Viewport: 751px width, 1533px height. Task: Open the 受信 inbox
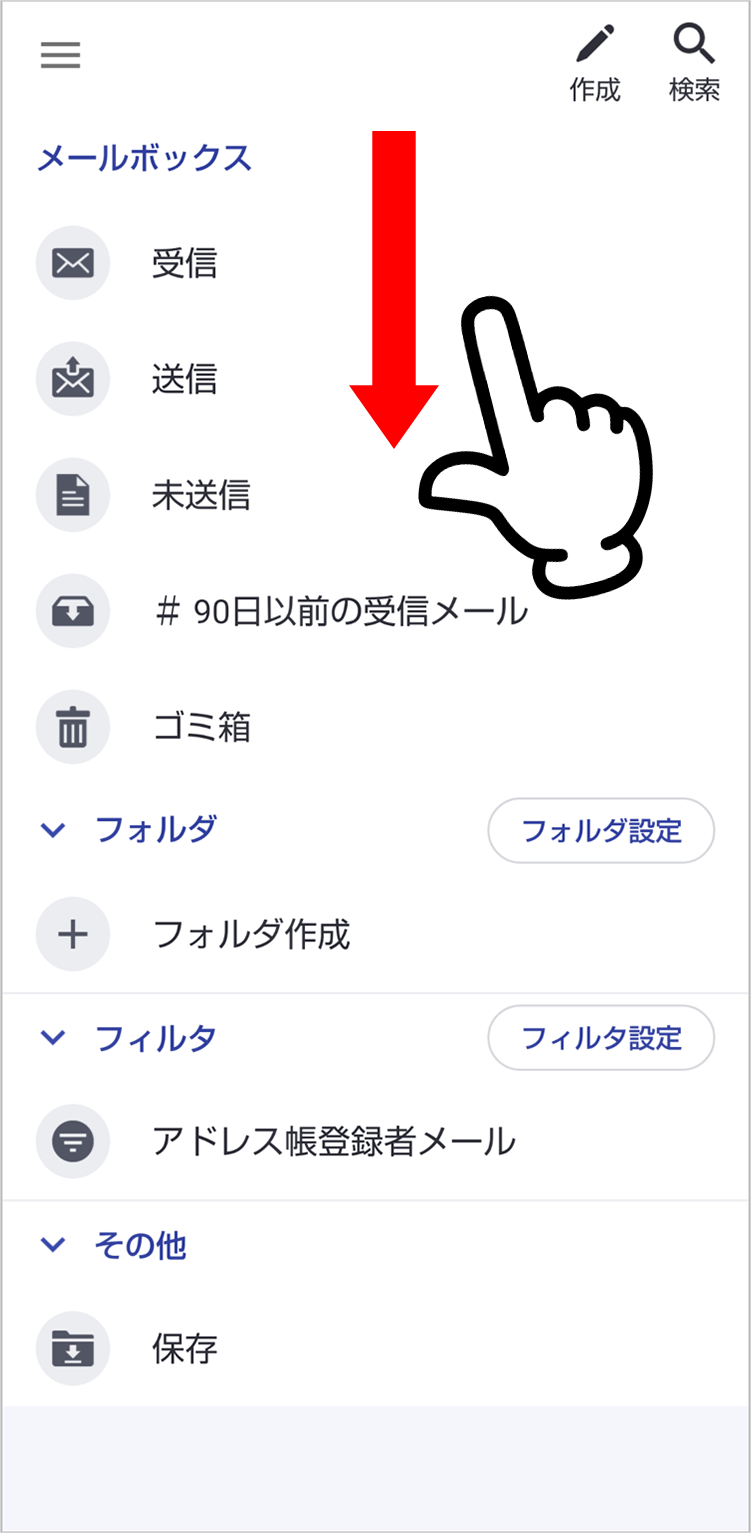tap(184, 264)
